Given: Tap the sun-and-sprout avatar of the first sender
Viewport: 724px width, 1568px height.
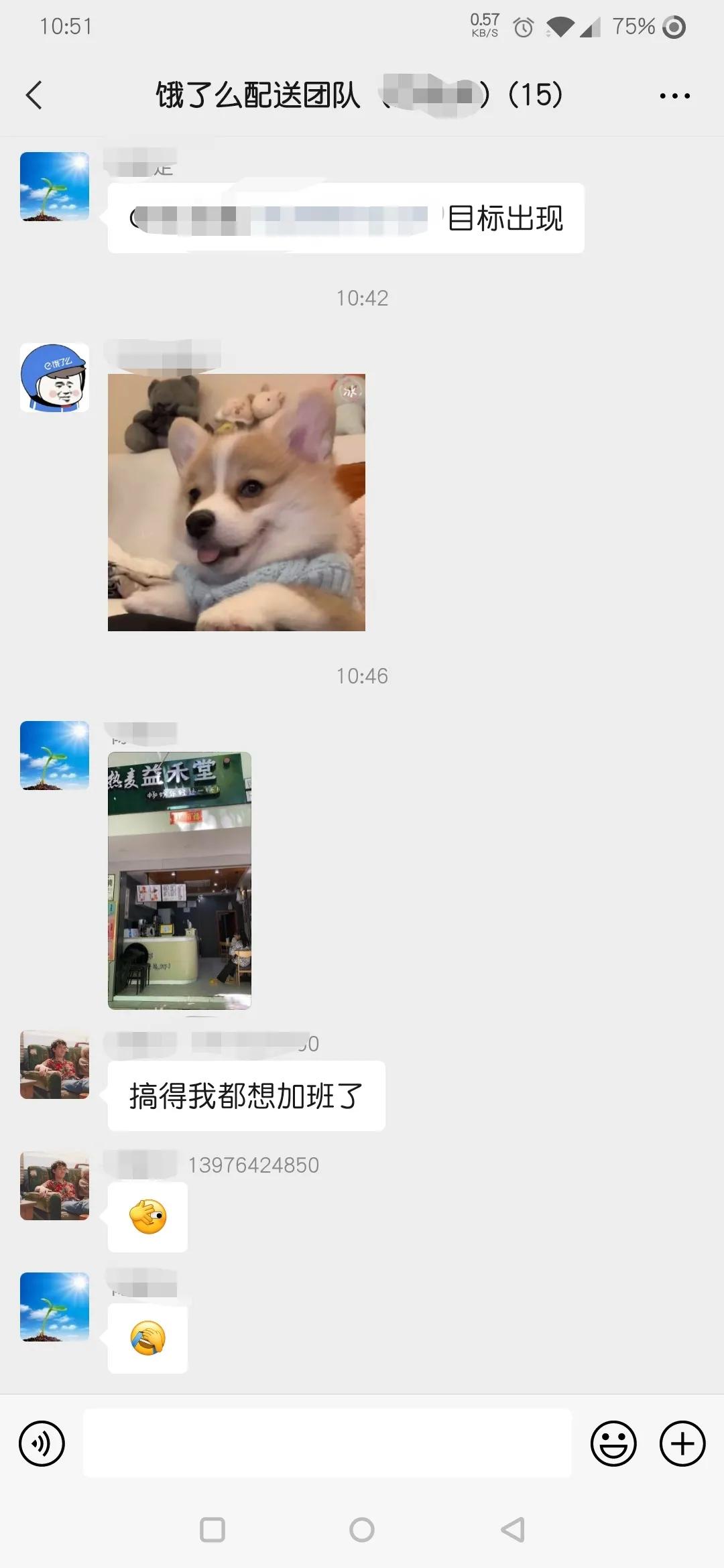Looking at the screenshot, I should pyautogui.click(x=54, y=186).
